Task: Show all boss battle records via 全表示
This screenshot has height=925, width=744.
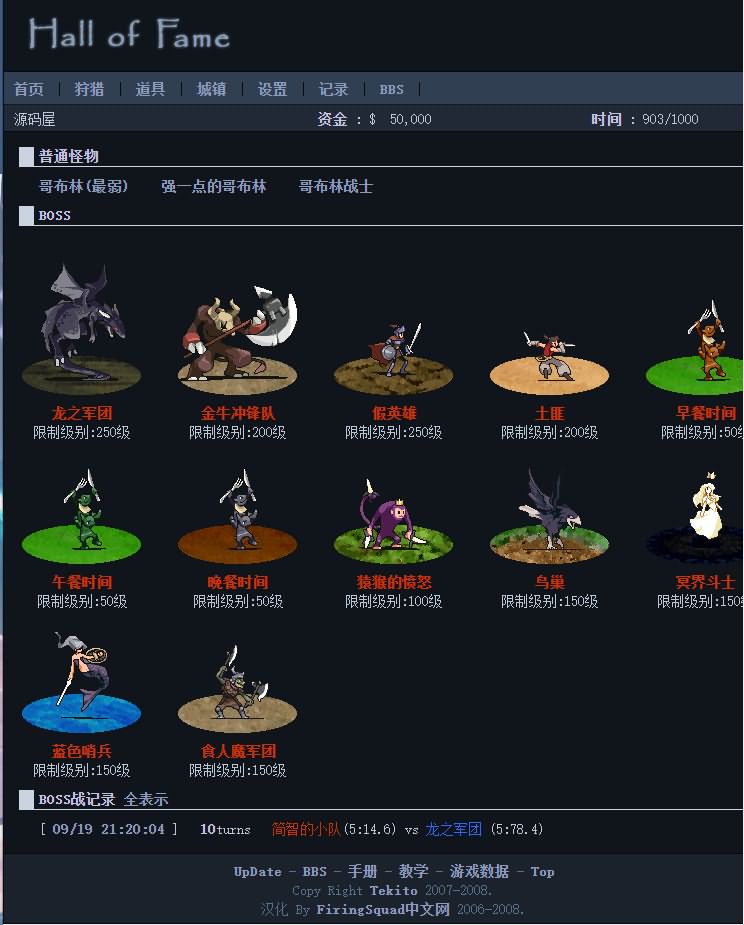Action: pos(146,799)
